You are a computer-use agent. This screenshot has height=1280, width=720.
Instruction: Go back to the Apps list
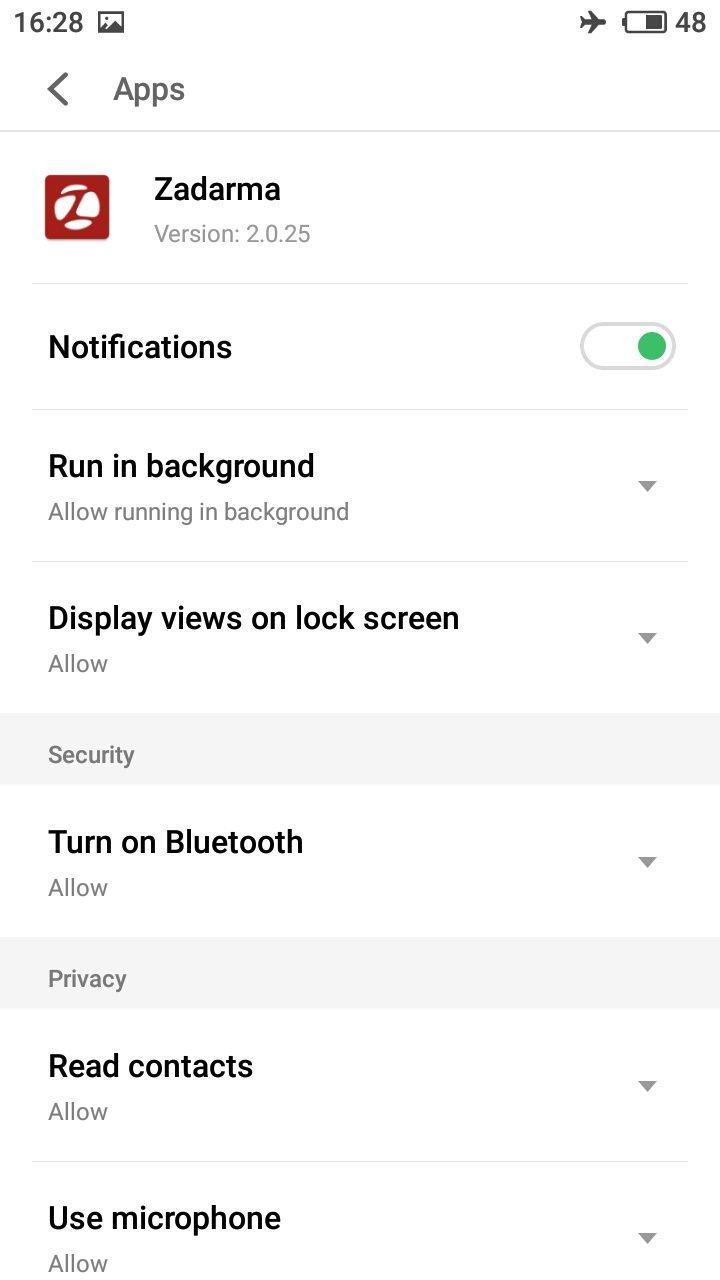pos(59,89)
